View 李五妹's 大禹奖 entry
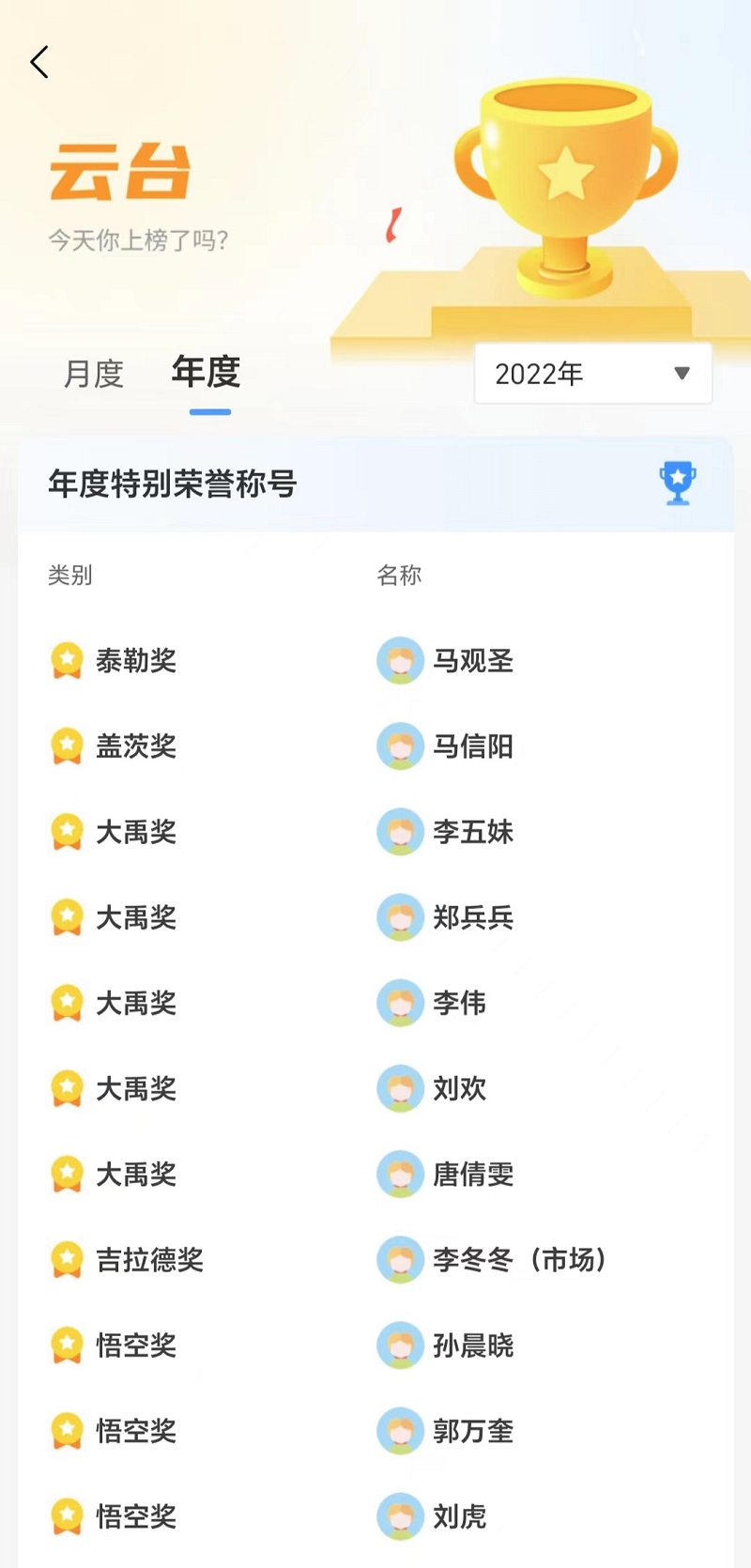This screenshot has height=1568, width=751. (x=375, y=832)
